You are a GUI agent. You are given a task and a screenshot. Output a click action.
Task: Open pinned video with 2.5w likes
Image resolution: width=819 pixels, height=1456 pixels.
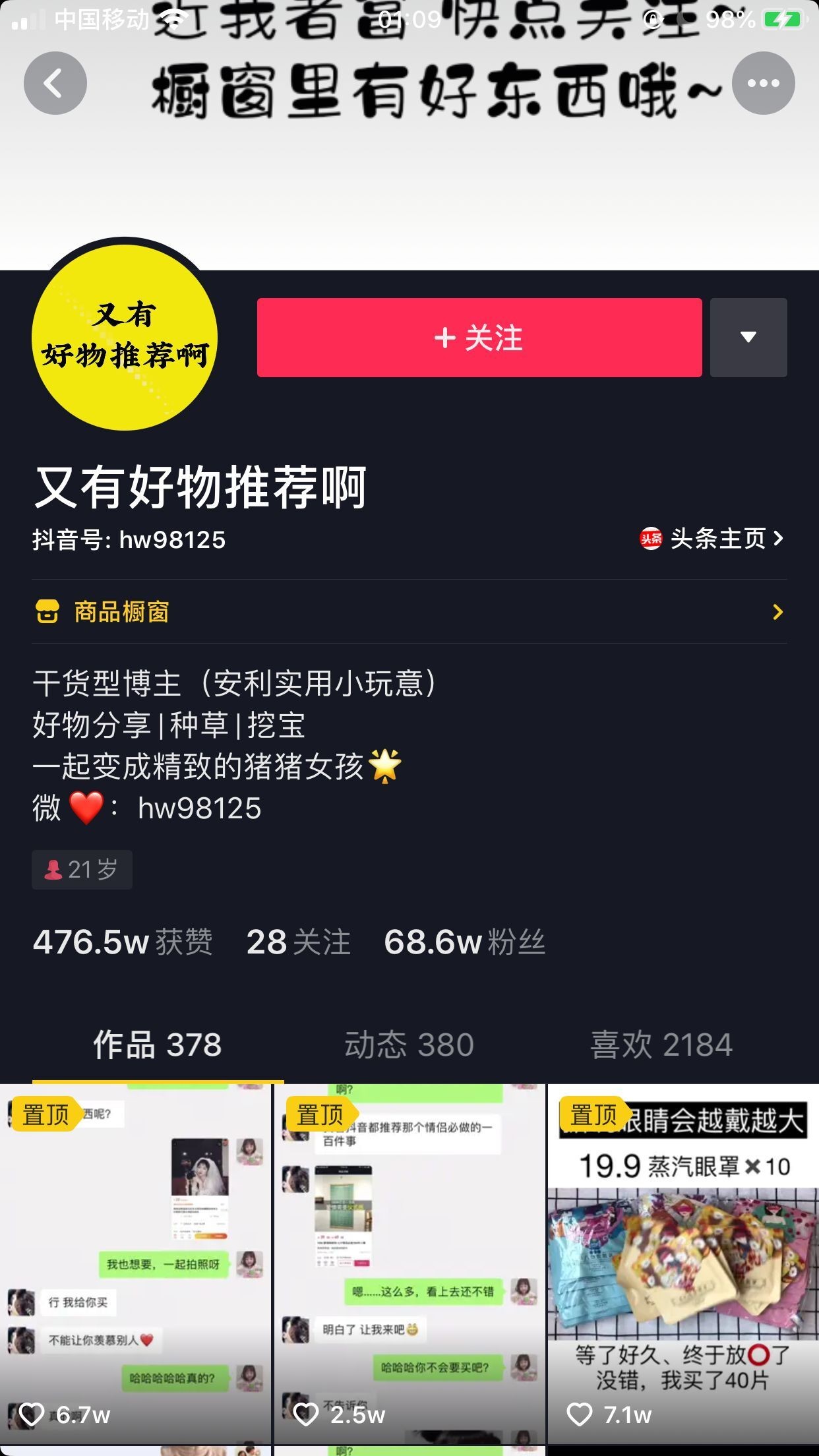(409, 1266)
